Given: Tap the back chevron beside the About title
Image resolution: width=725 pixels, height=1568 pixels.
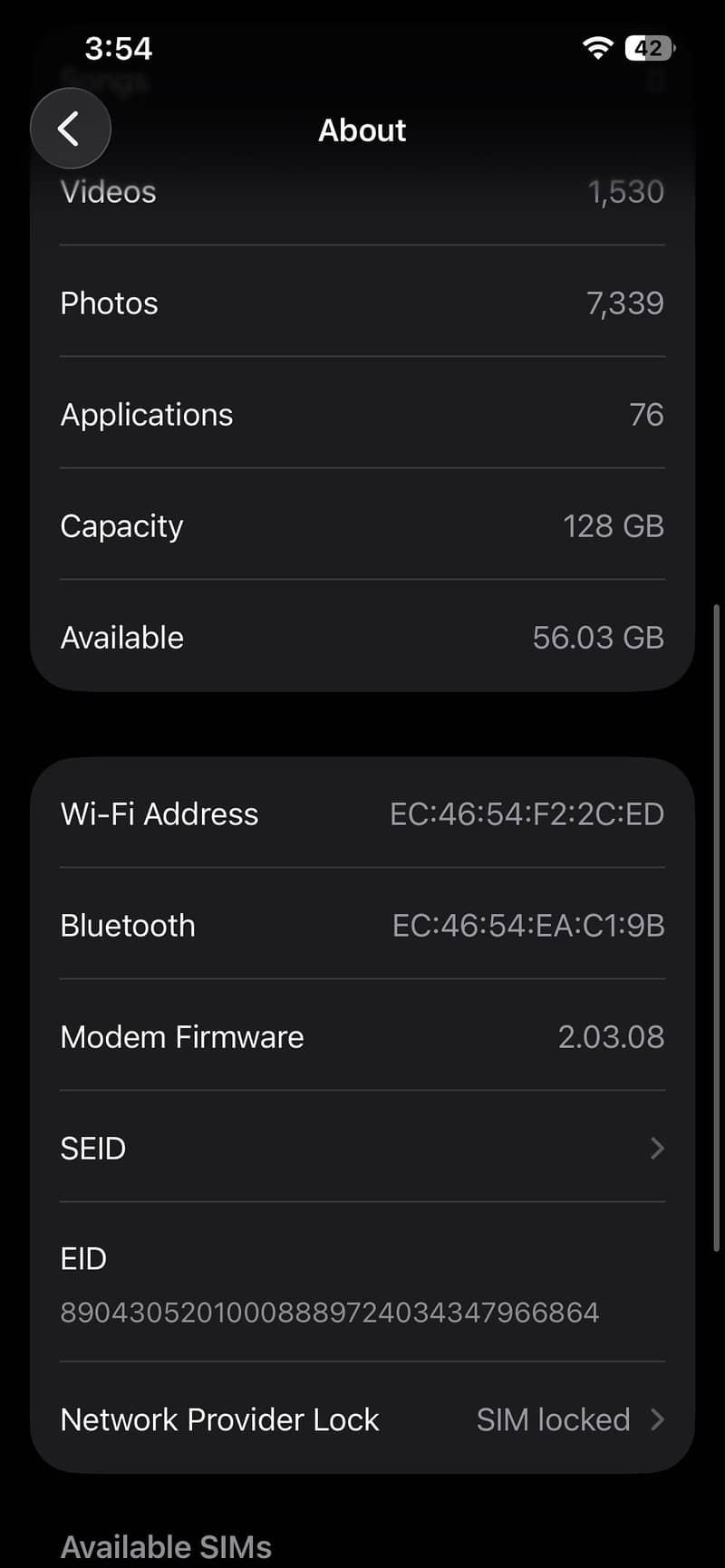Looking at the screenshot, I should coord(70,128).
